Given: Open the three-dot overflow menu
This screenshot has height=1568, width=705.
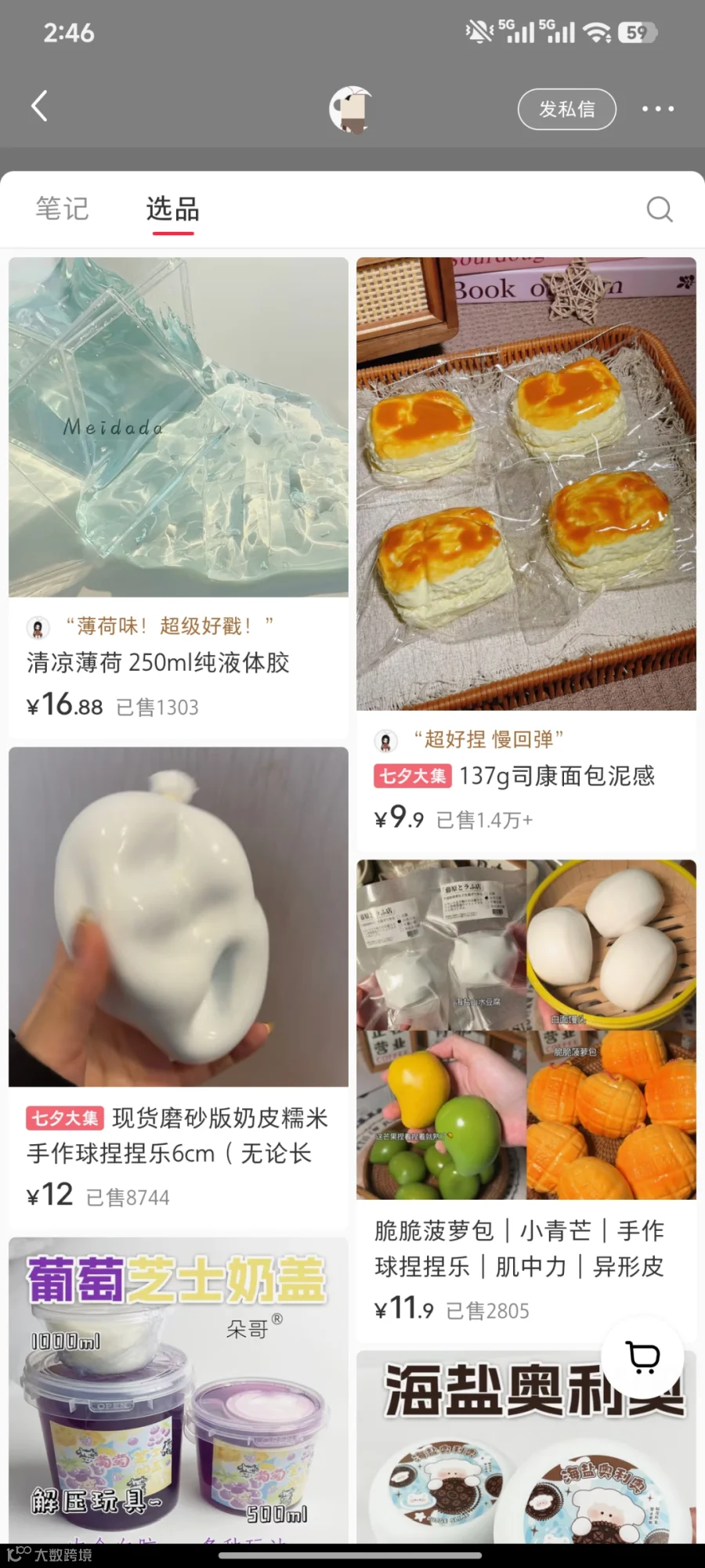Looking at the screenshot, I should tap(658, 109).
